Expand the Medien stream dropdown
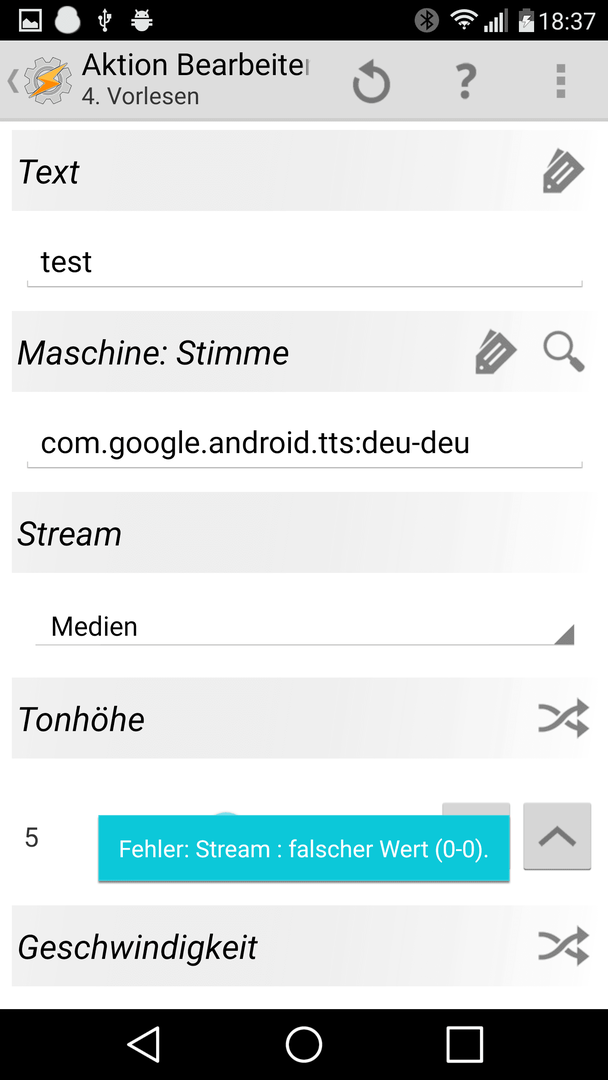Viewport: 608px width, 1080px height. click(304, 627)
